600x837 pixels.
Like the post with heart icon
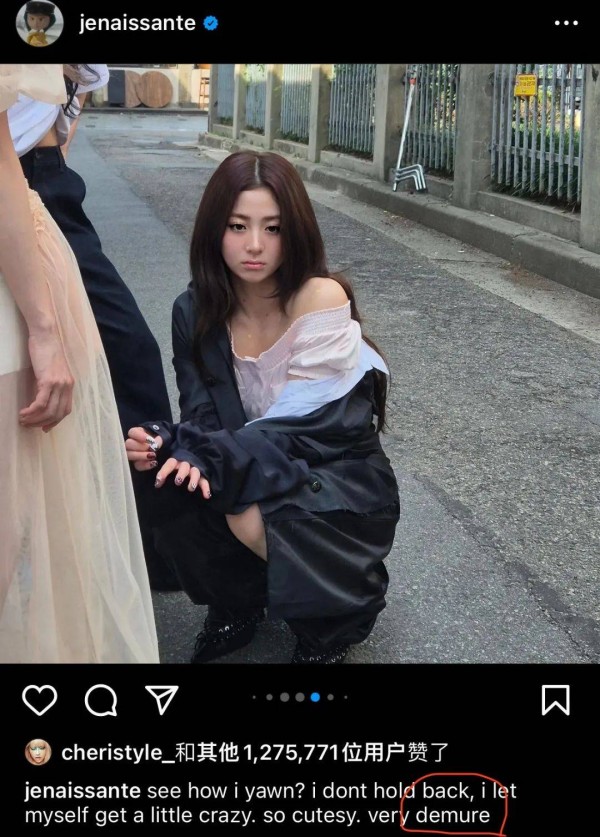click(39, 700)
